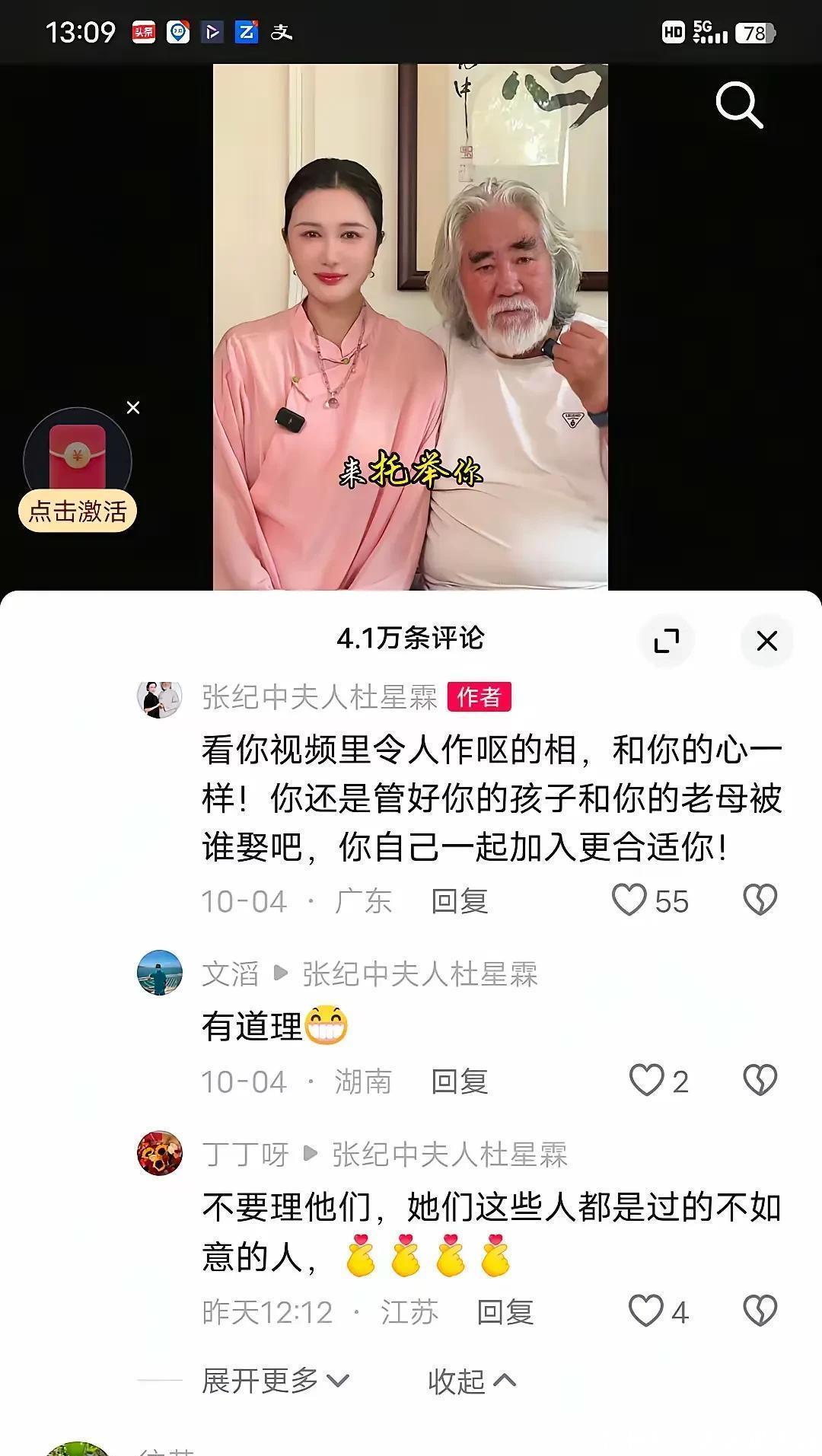This screenshot has width=822, height=1456.
Task: Dislike the author's comment from 广东
Action: [x=760, y=900]
